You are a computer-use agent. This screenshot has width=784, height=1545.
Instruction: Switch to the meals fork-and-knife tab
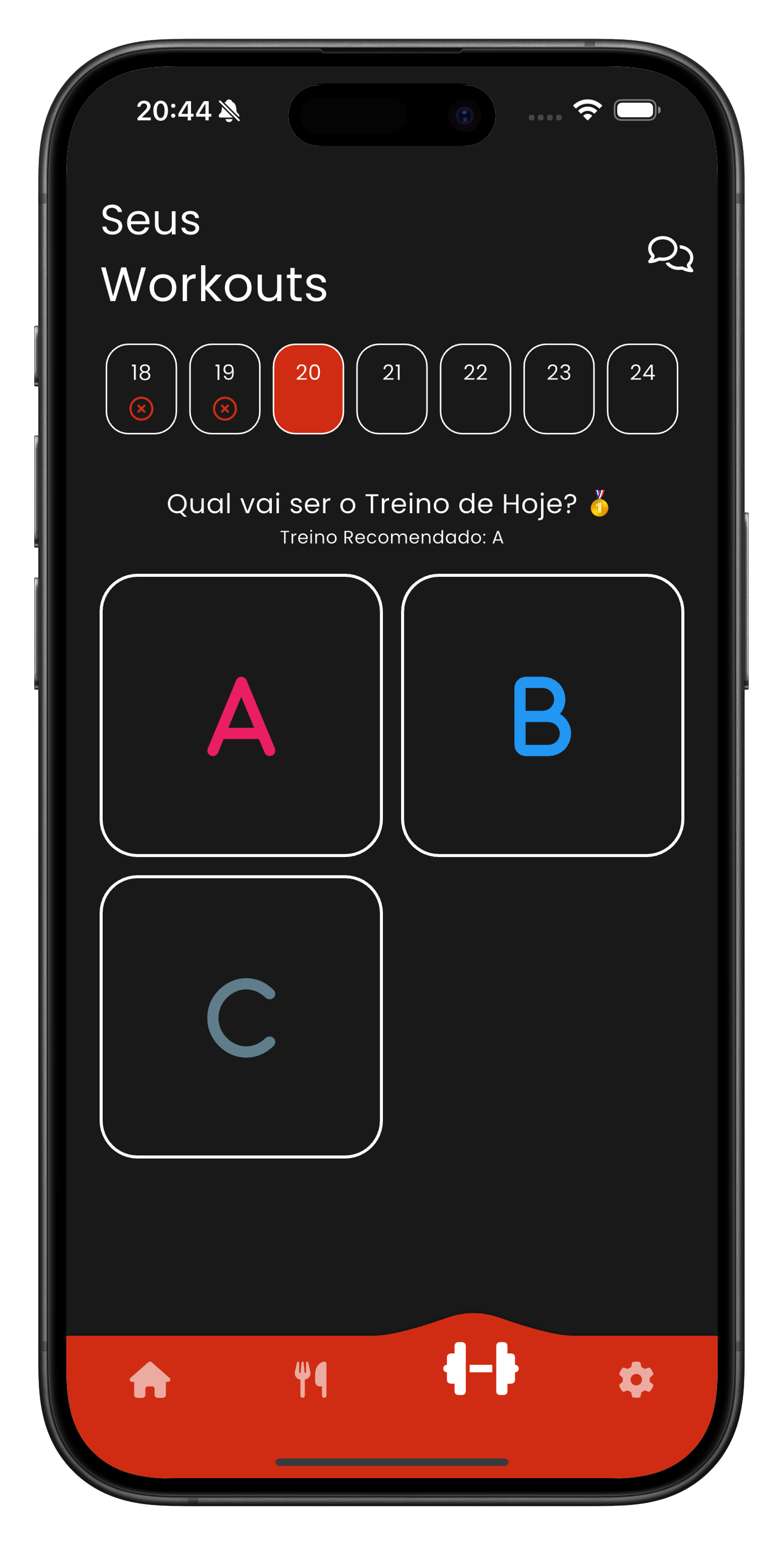311,1379
